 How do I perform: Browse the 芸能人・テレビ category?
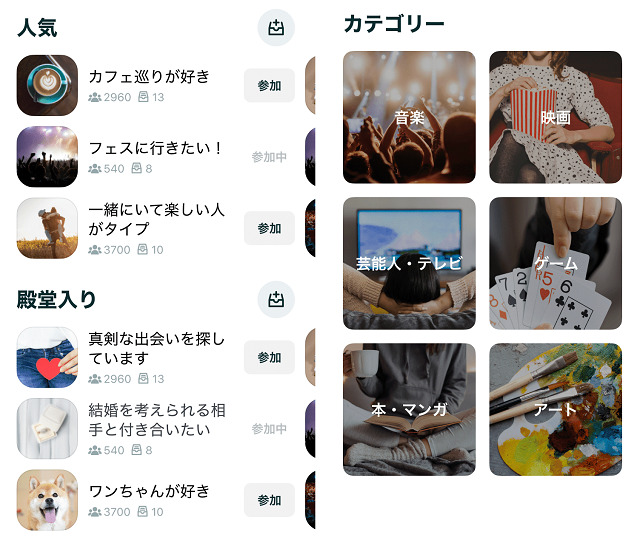(409, 264)
